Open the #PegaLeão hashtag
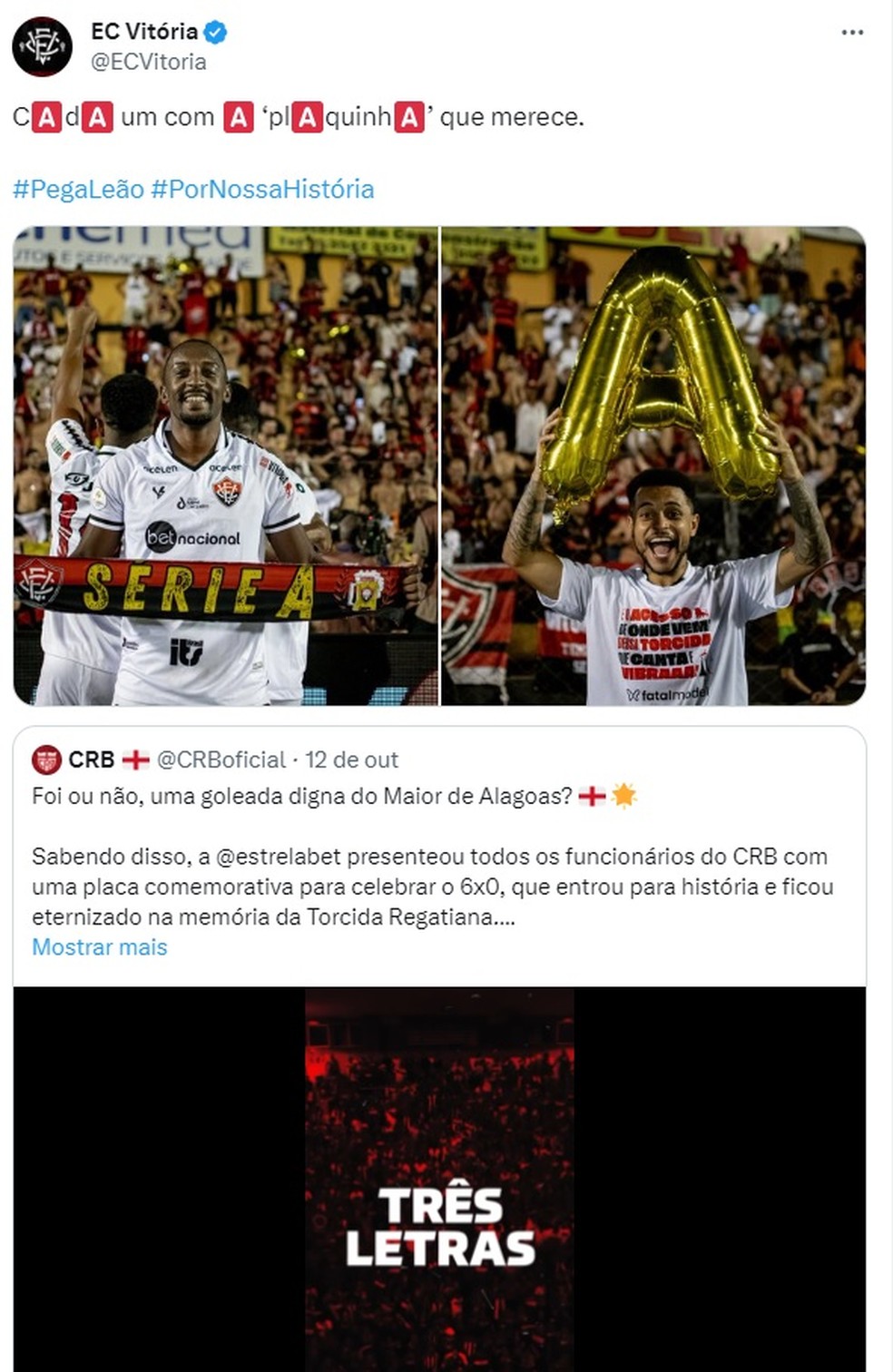This screenshot has width=893, height=1372. tap(79, 189)
